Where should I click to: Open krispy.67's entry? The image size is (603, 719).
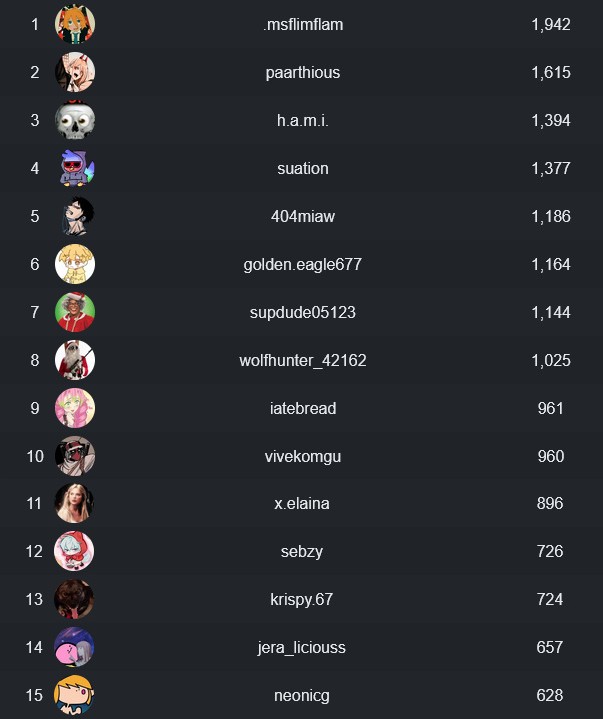pyautogui.click(x=302, y=599)
